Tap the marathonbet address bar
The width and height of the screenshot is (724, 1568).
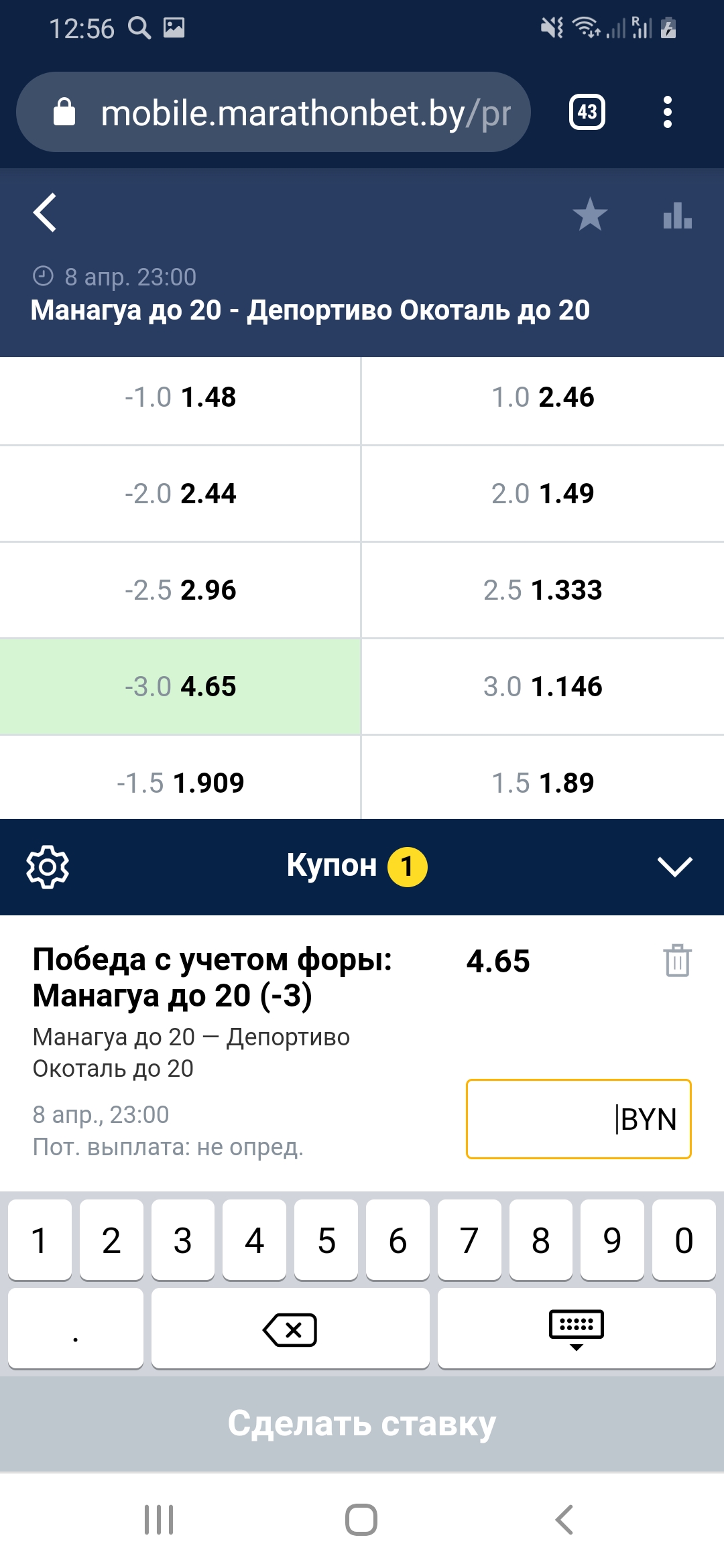(x=274, y=112)
